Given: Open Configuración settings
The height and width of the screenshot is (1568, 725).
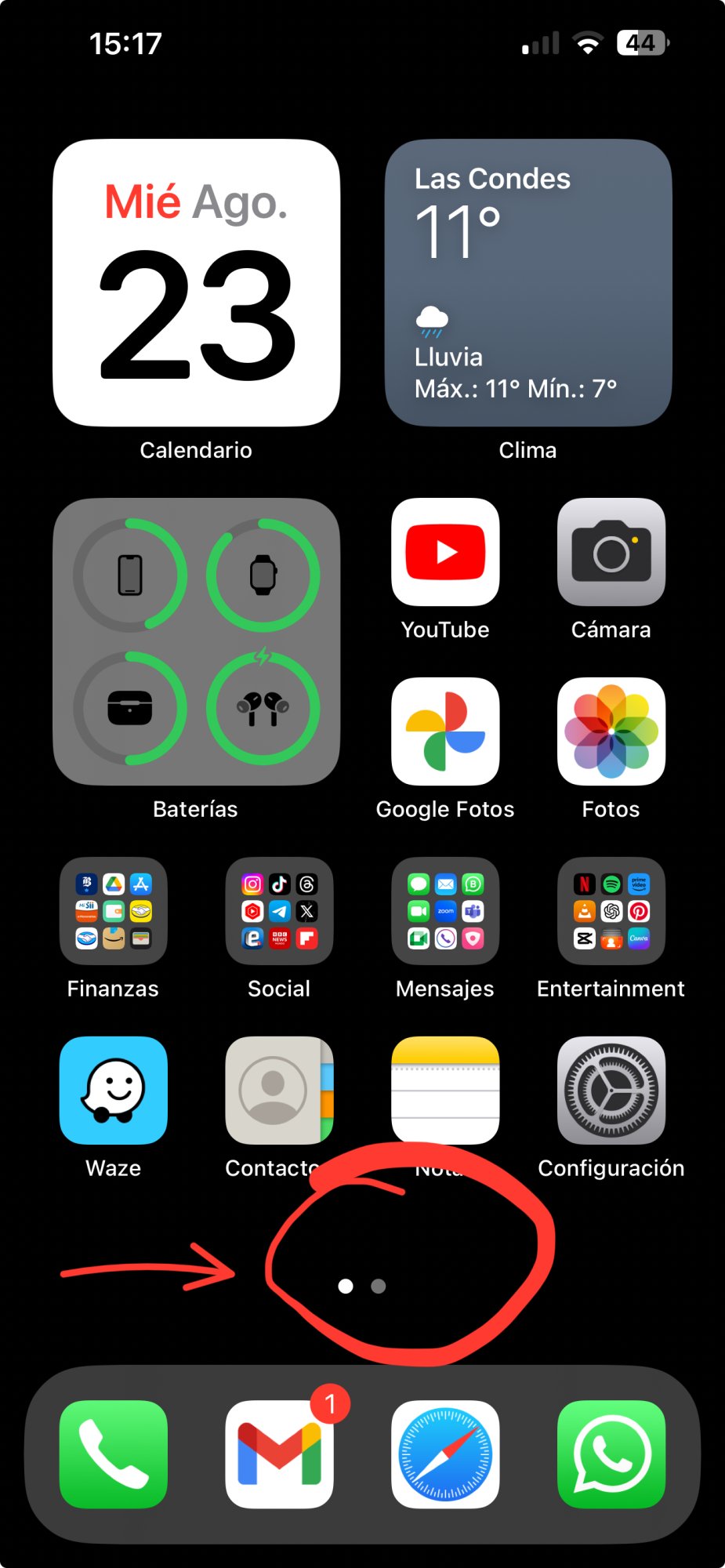Looking at the screenshot, I should click(611, 1091).
